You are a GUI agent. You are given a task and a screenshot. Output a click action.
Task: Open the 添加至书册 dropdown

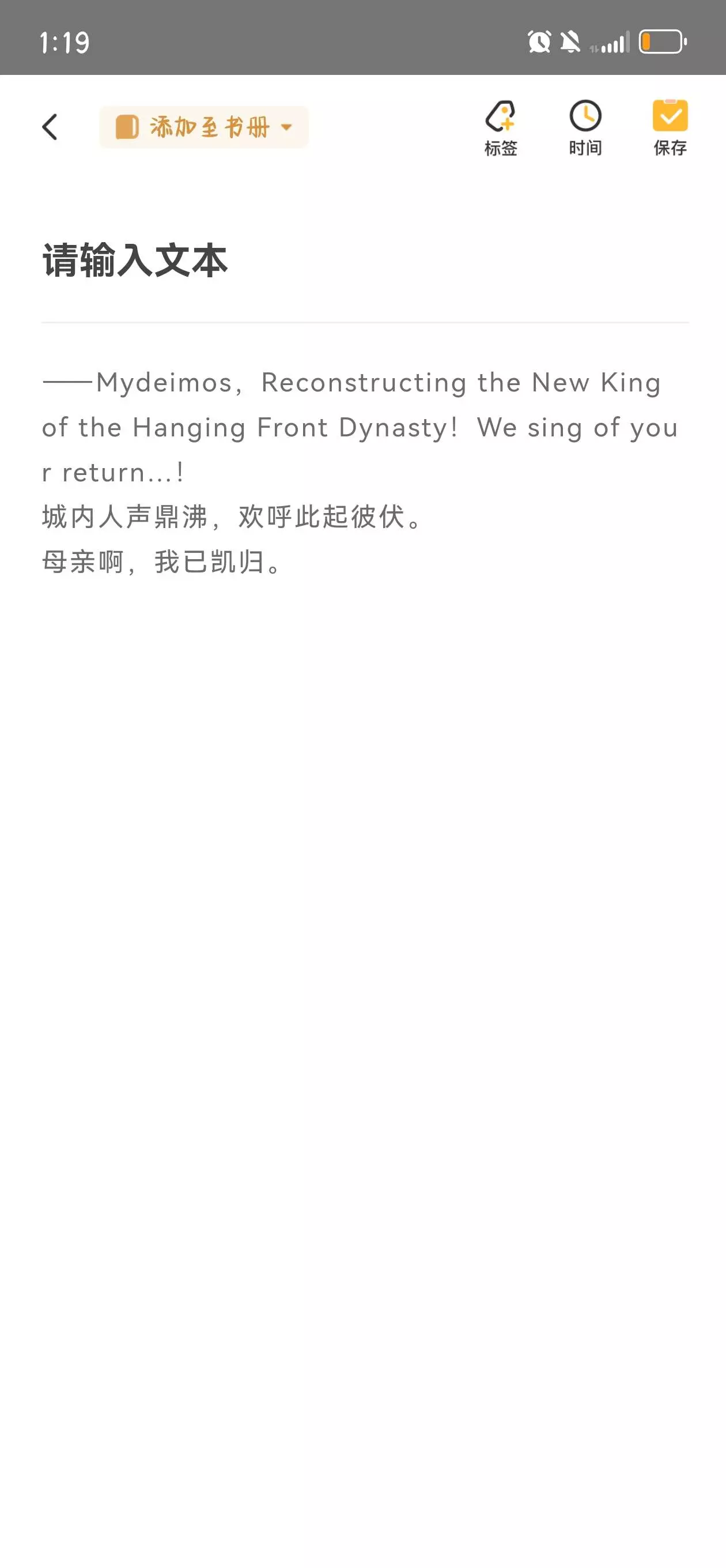tap(204, 127)
